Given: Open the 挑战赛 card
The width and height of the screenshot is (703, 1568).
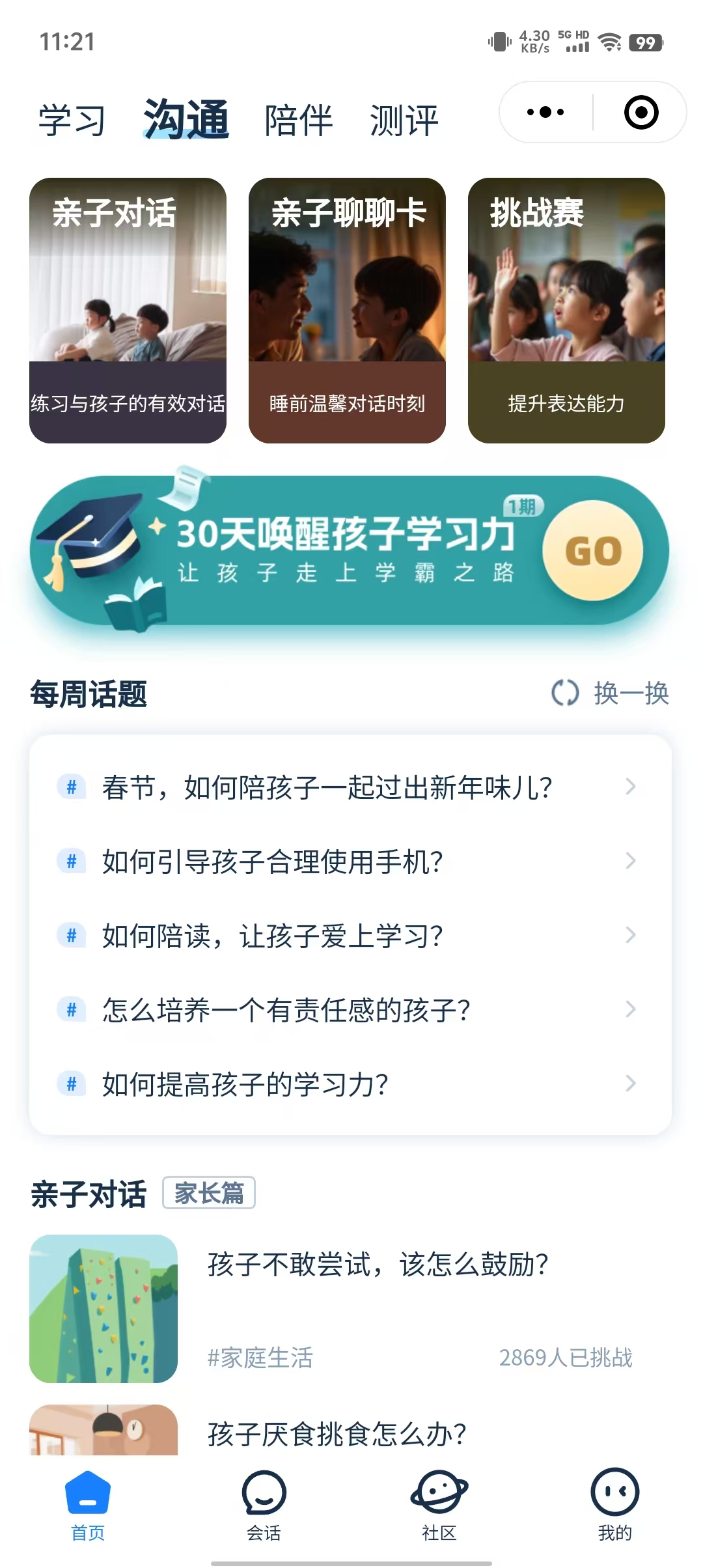Looking at the screenshot, I should 566,310.
